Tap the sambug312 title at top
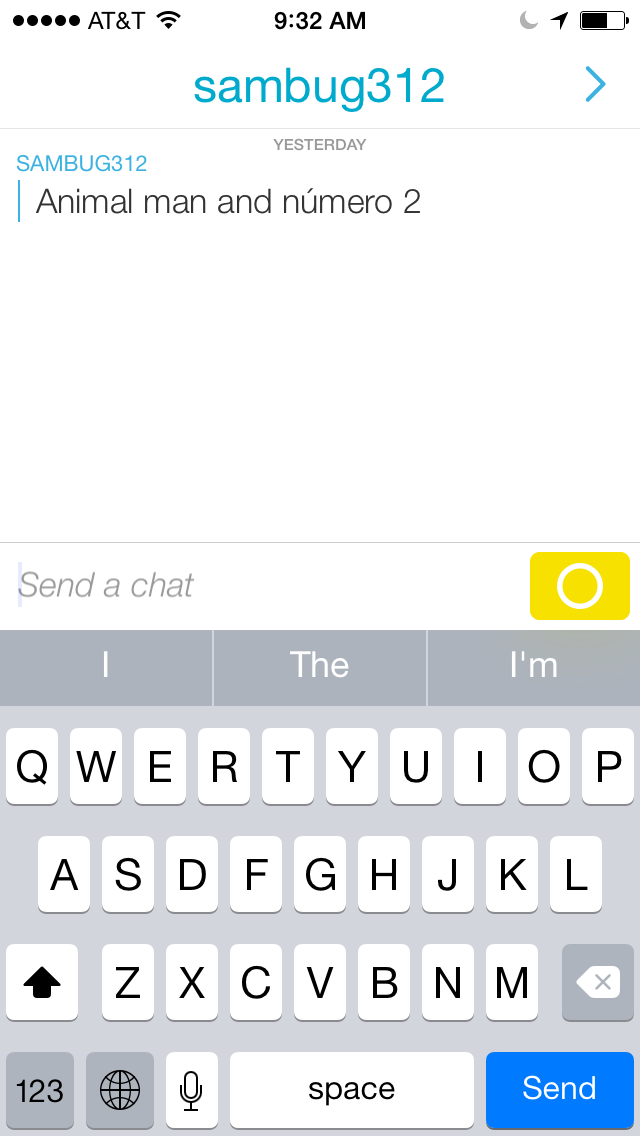The height and width of the screenshot is (1136, 640). [x=319, y=87]
